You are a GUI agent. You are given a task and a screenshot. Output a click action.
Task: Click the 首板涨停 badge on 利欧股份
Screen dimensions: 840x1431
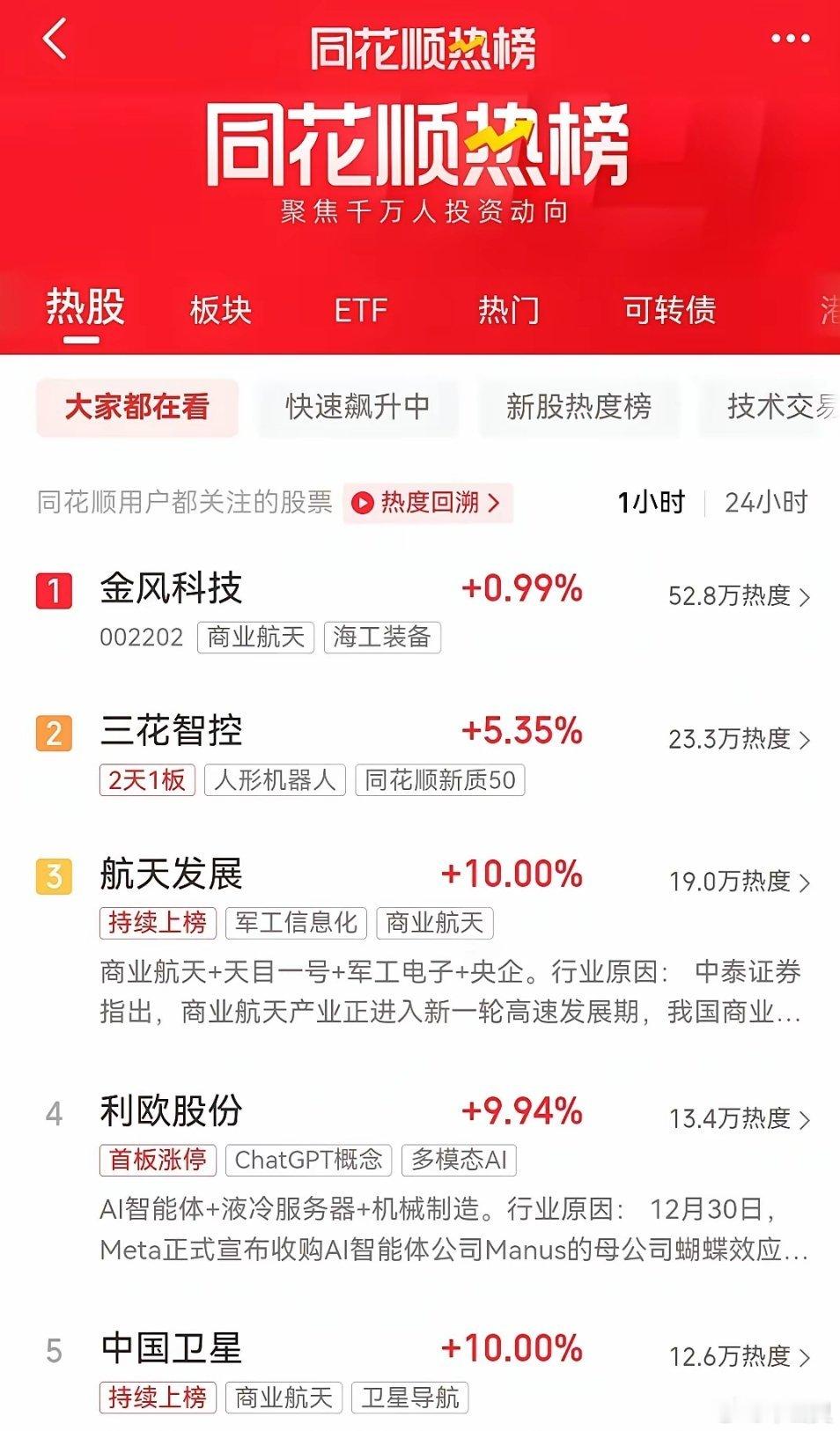(158, 1161)
